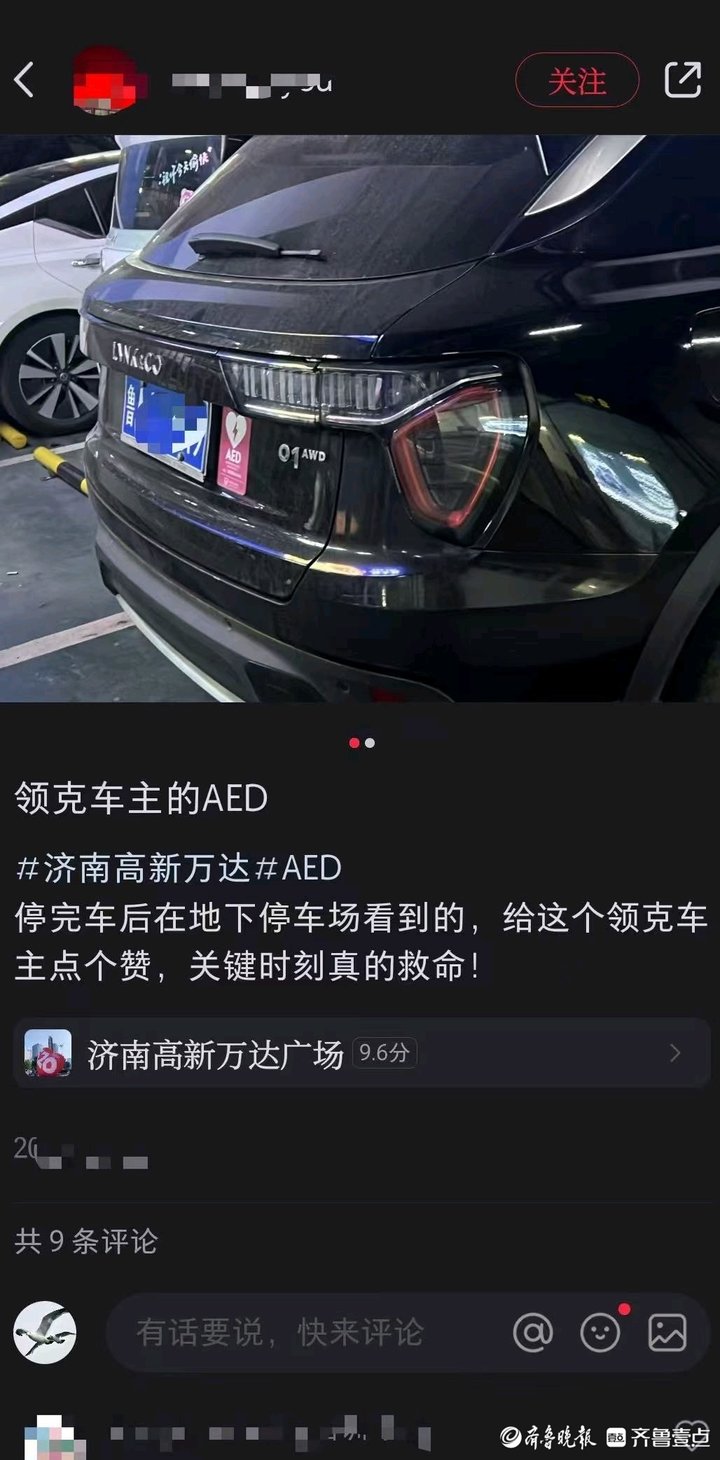Image resolution: width=720 pixels, height=1460 pixels.
Task: Open the 济南高新万达广场 location card
Action: 360,1053
